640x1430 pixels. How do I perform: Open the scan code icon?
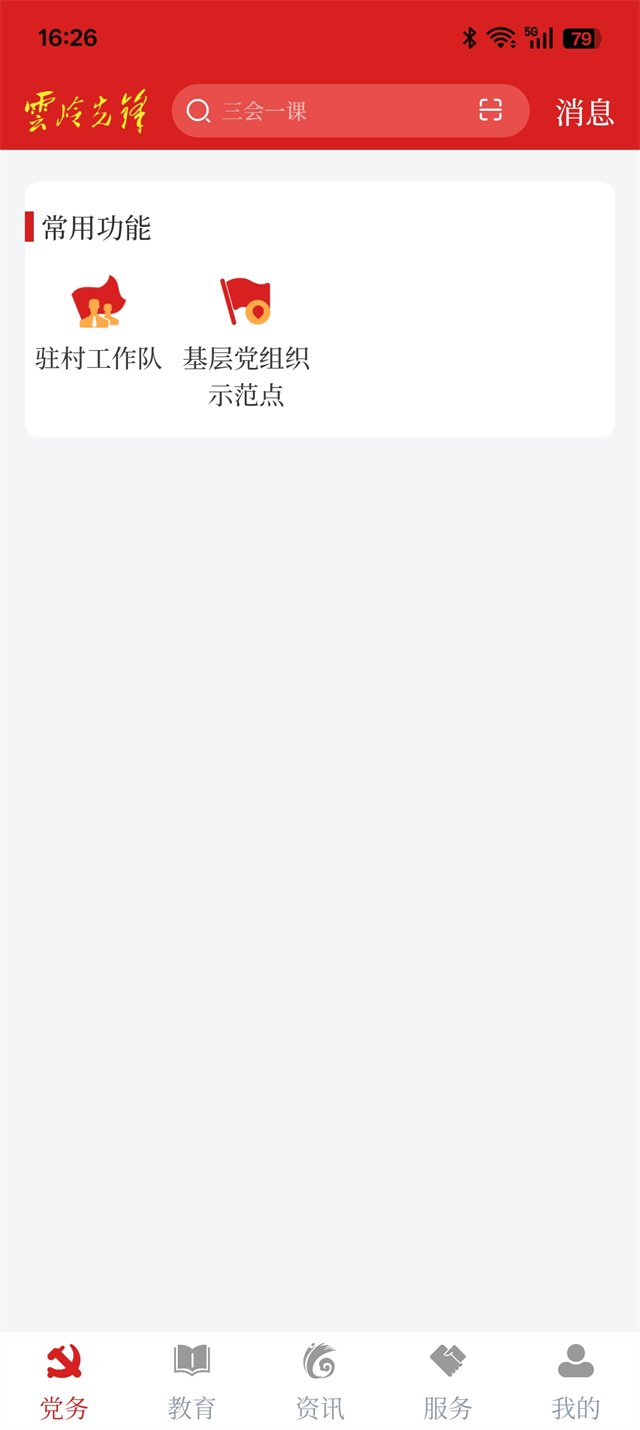pyautogui.click(x=490, y=111)
